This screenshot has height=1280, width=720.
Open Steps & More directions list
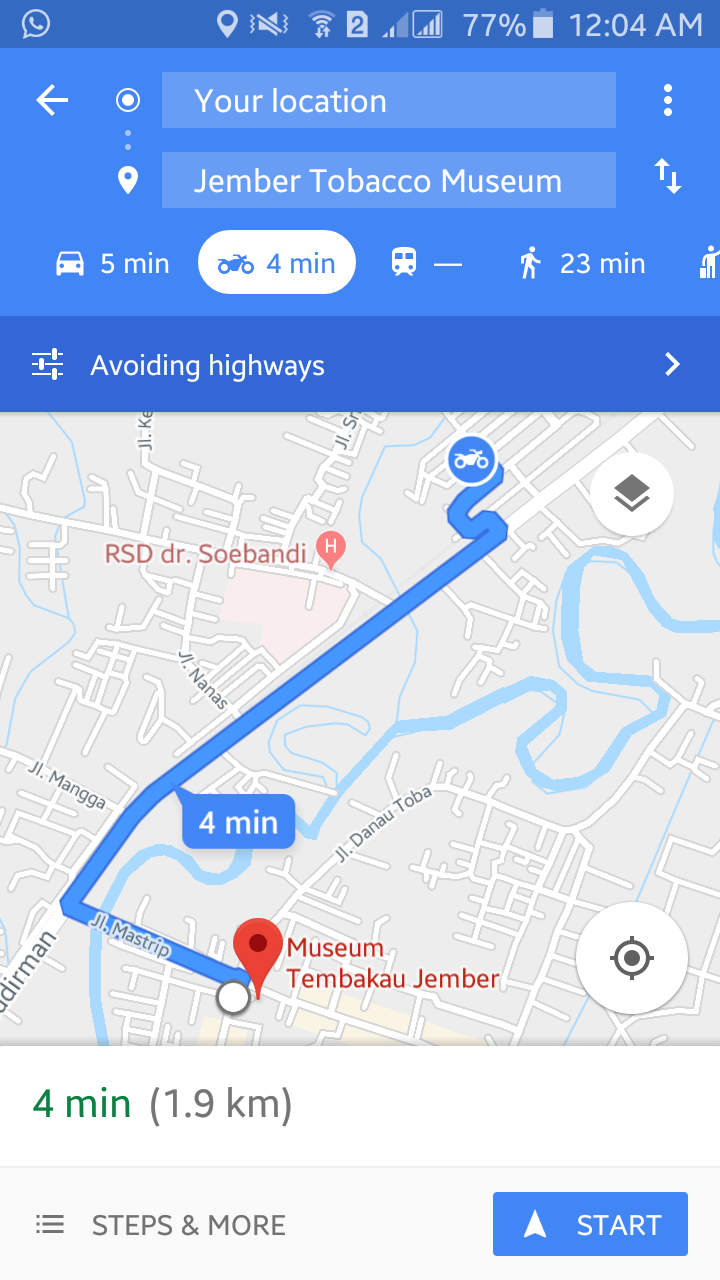[x=160, y=1225]
